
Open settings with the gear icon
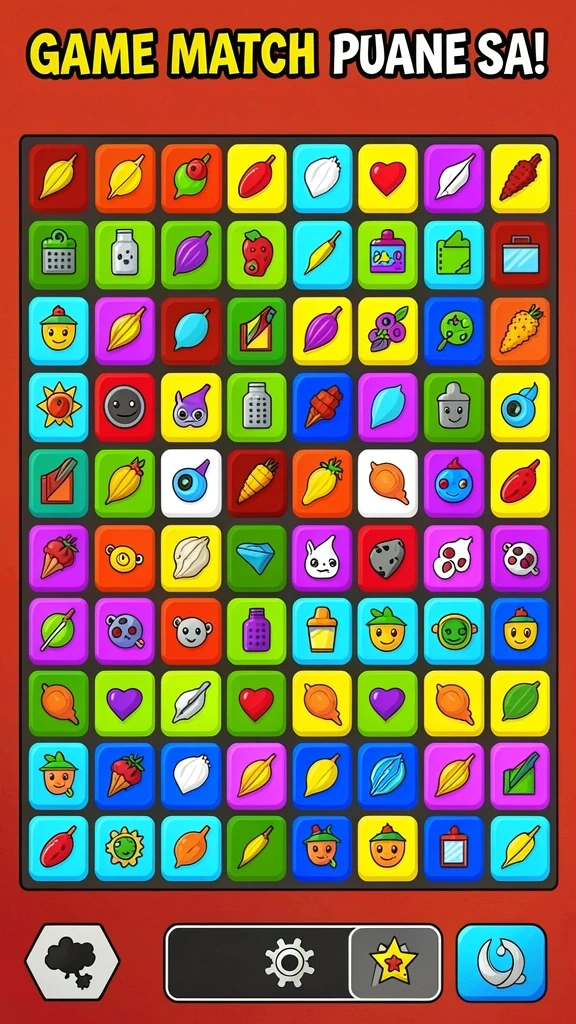click(x=289, y=963)
